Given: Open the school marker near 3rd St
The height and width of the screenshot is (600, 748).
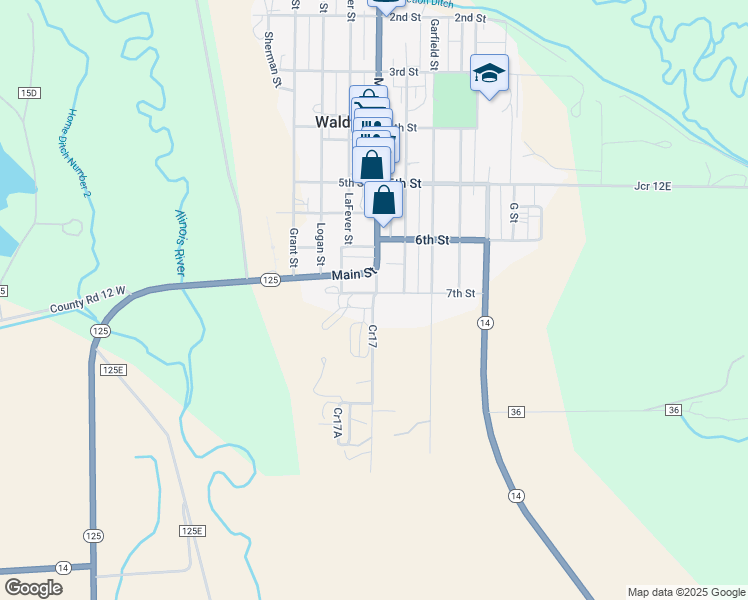Looking at the screenshot, I should [x=489, y=73].
